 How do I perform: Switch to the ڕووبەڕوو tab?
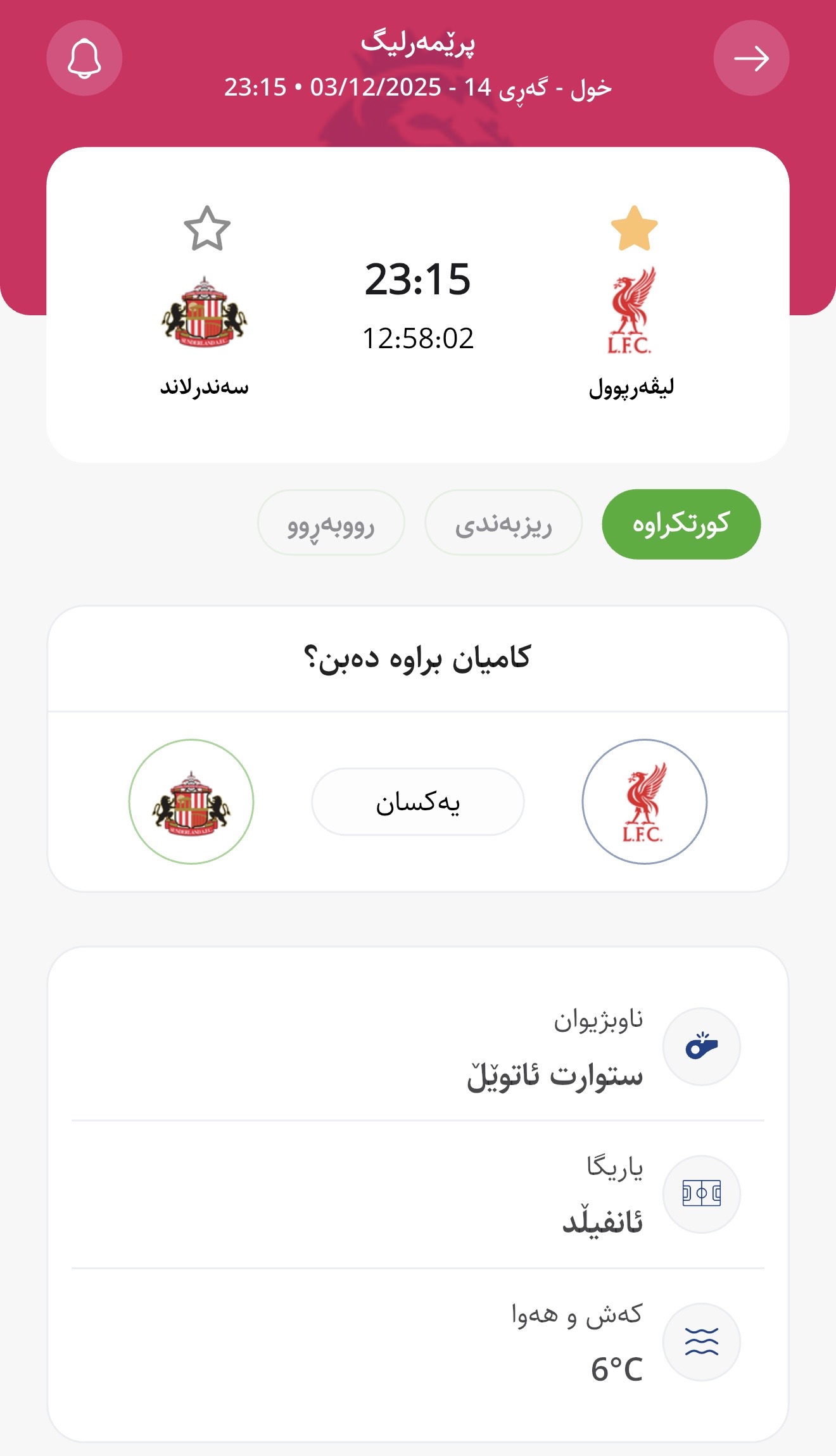[331, 524]
